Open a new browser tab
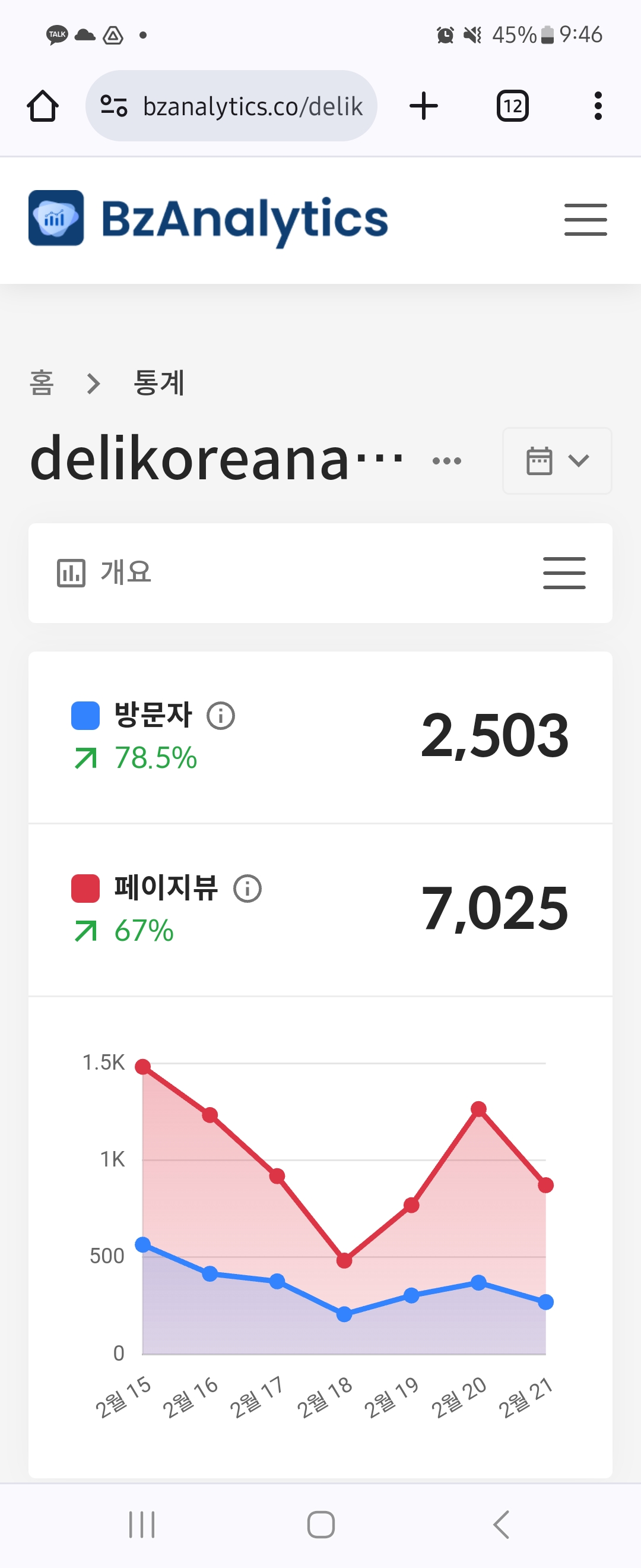The height and width of the screenshot is (1568, 641). [x=423, y=106]
